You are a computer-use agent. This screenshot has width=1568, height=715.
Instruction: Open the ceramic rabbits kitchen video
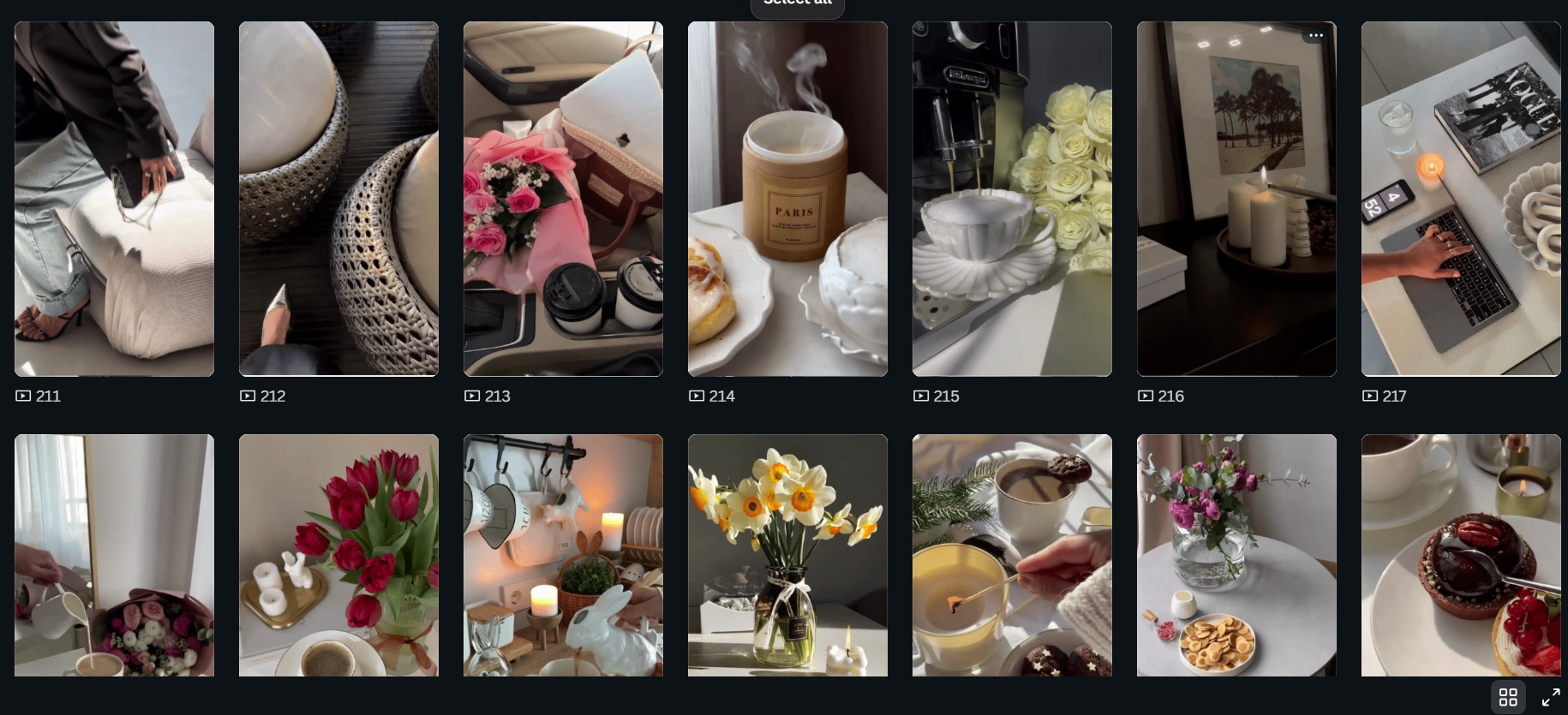(x=563, y=555)
